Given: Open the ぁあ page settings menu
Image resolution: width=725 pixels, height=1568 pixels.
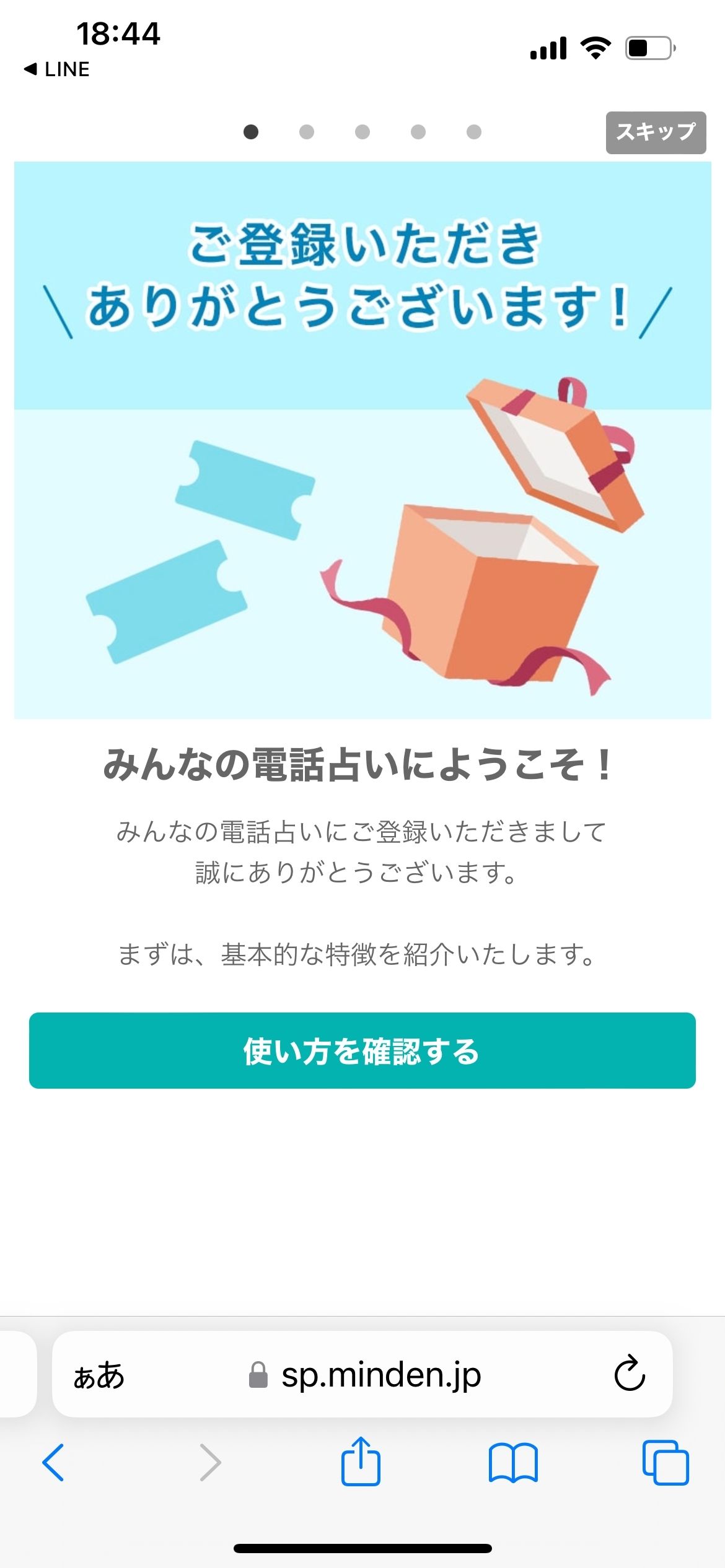Looking at the screenshot, I should 99,1375.
